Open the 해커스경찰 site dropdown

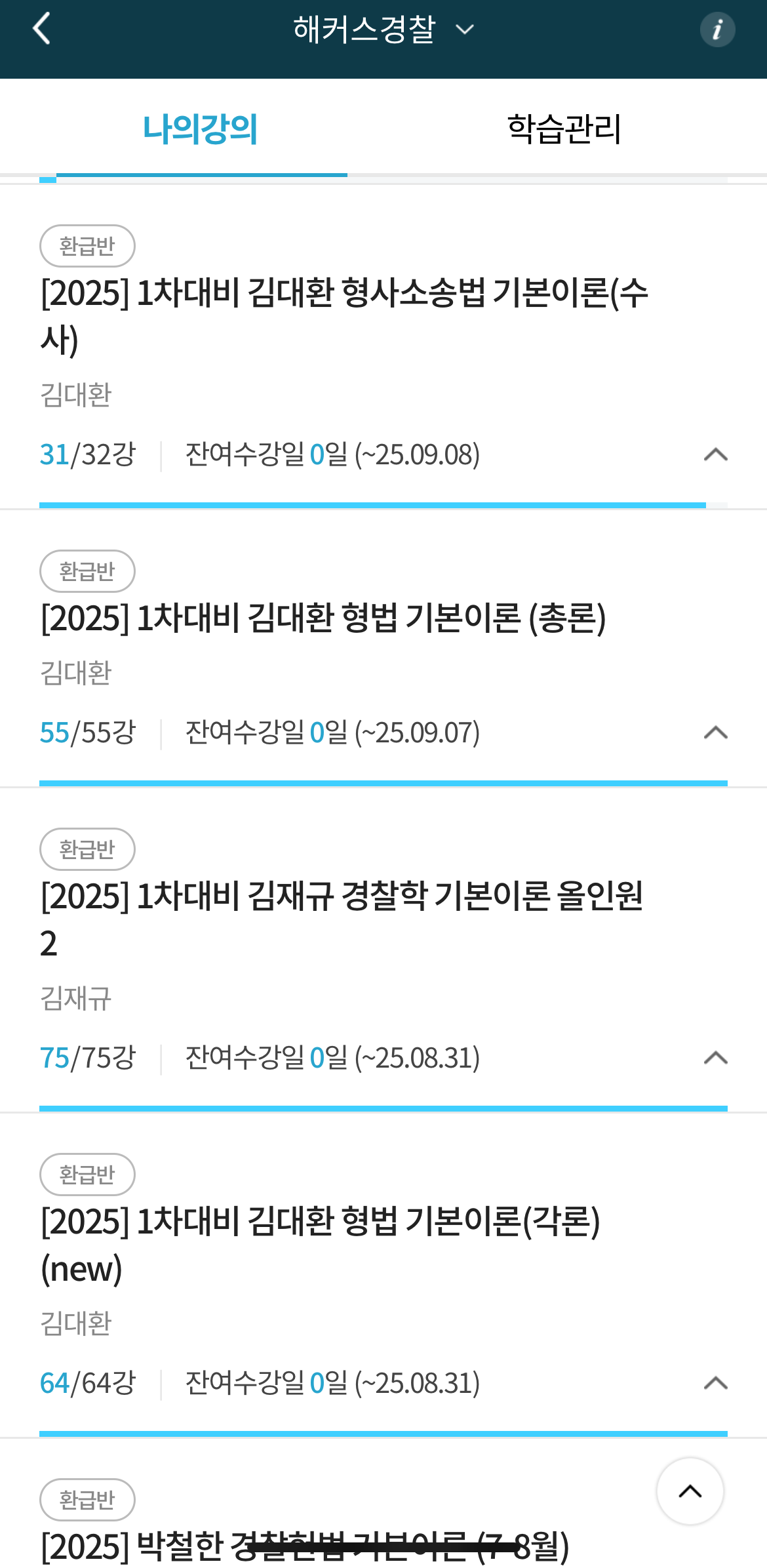[383, 30]
